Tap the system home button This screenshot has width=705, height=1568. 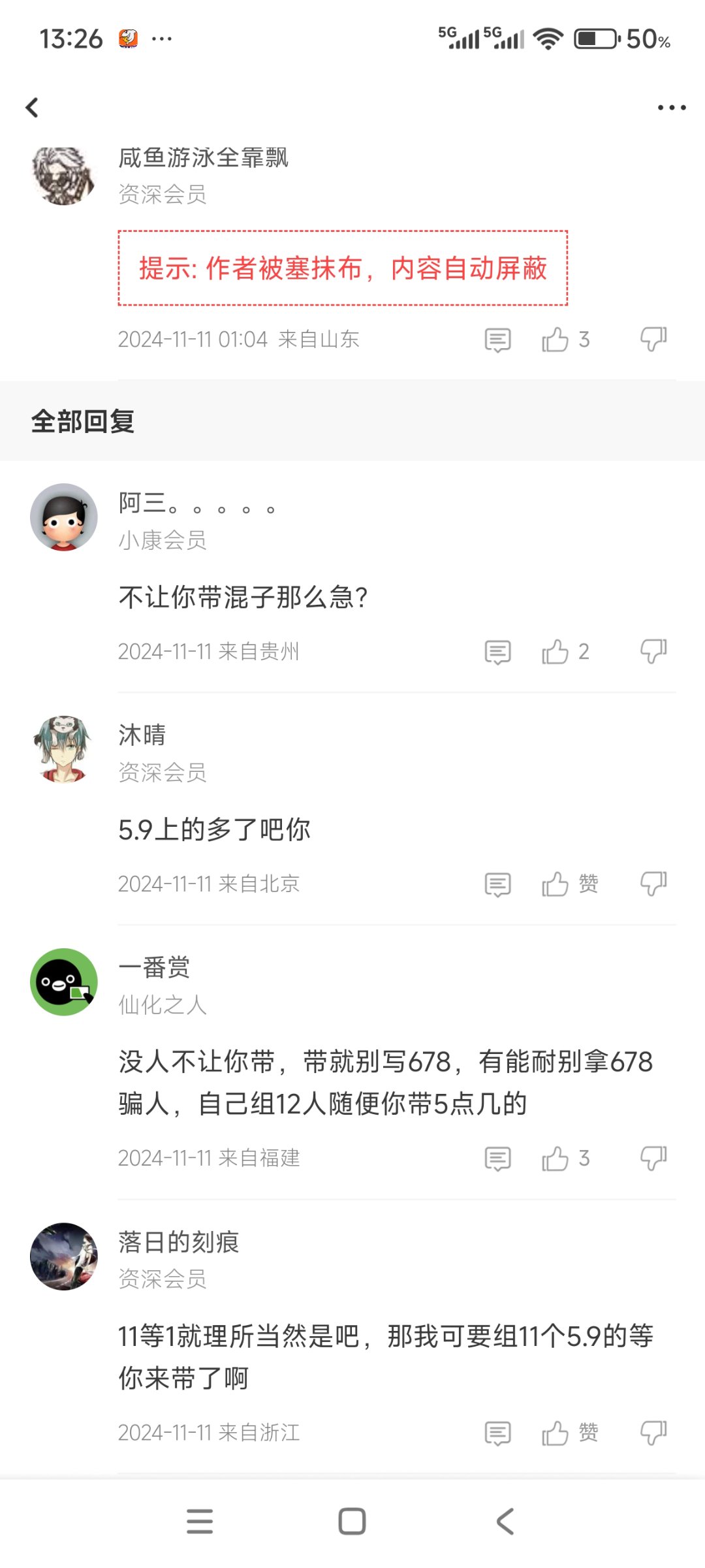pyautogui.click(x=352, y=1521)
